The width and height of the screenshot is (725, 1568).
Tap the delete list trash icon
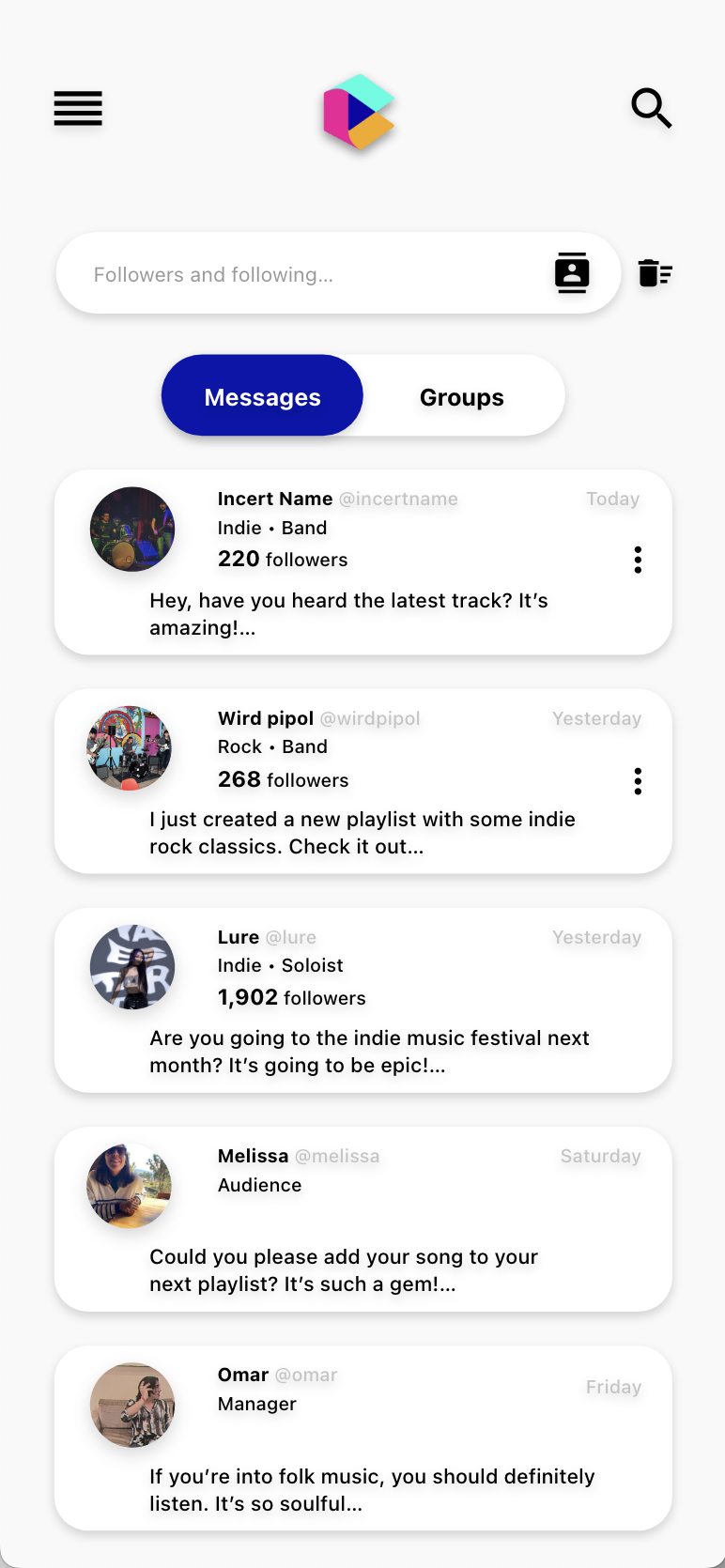655,273
